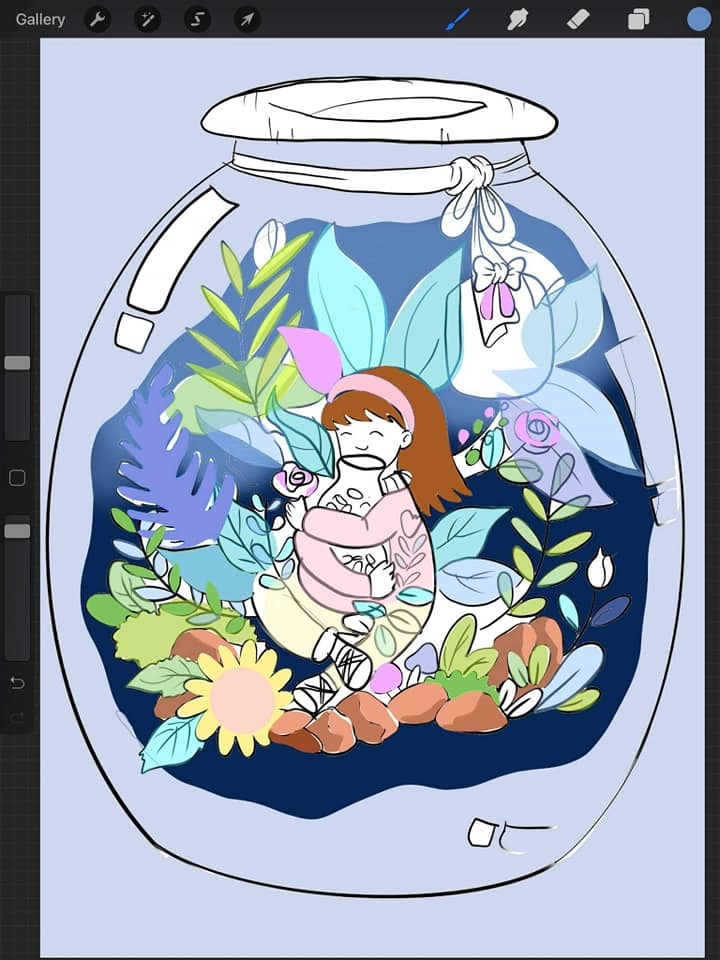720x960 pixels.
Task: Open the Actions wrench menu
Action: click(97, 19)
